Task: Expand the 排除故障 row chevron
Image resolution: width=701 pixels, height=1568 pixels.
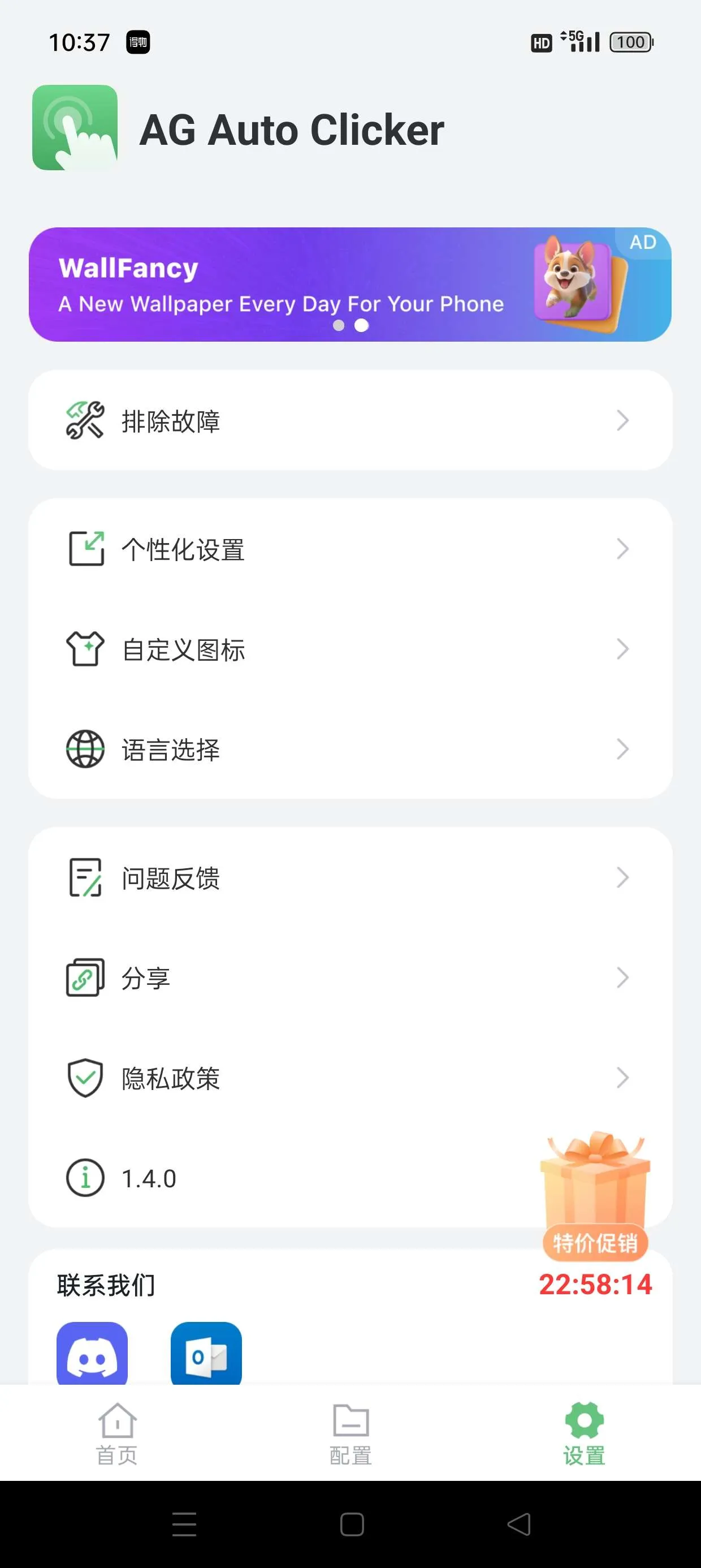Action: coord(623,420)
